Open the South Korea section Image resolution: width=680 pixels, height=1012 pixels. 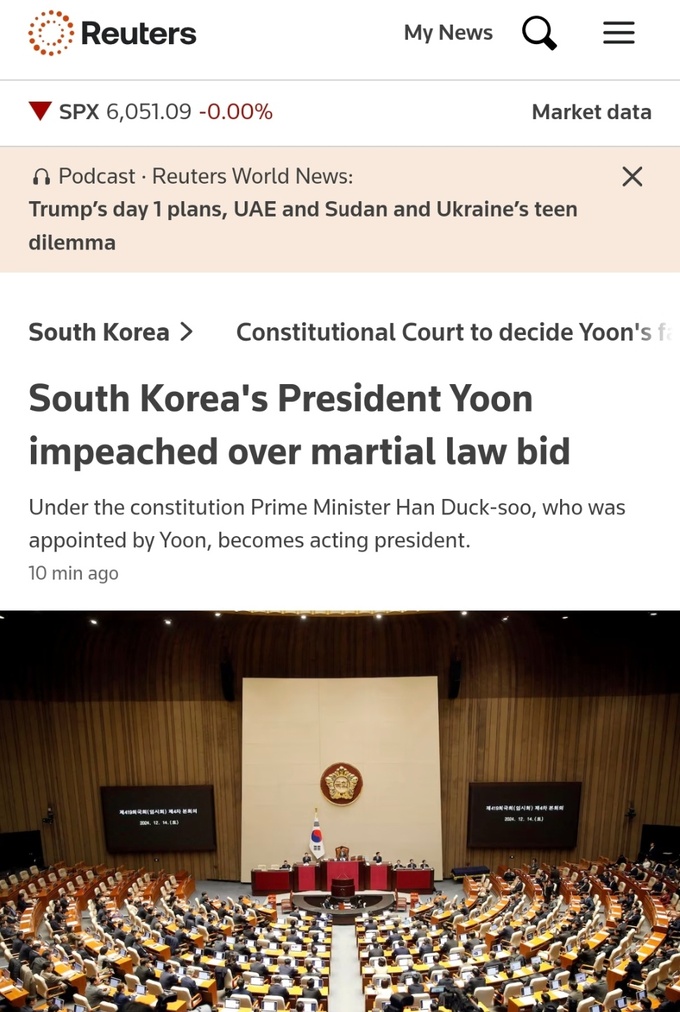[110, 332]
